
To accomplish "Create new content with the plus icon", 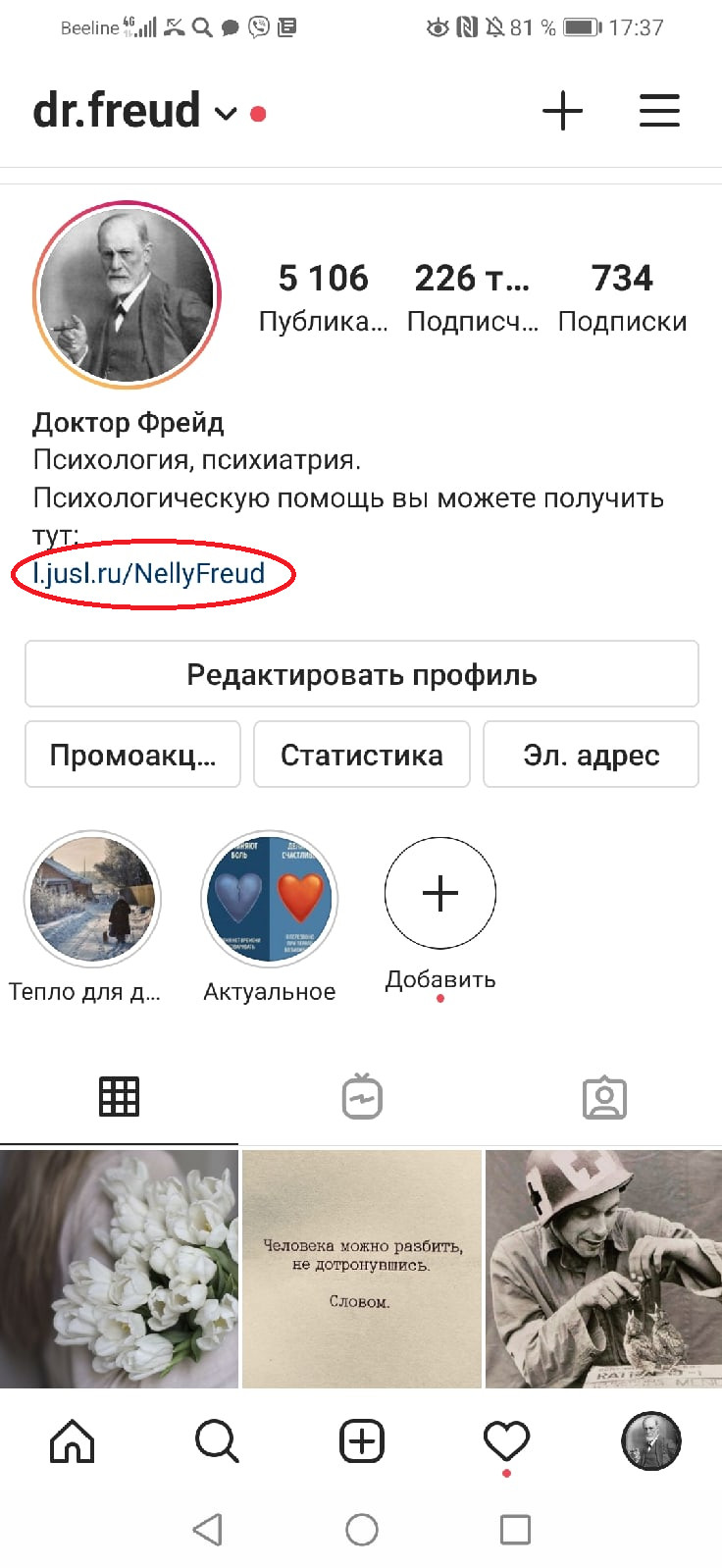I will (562, 111).
